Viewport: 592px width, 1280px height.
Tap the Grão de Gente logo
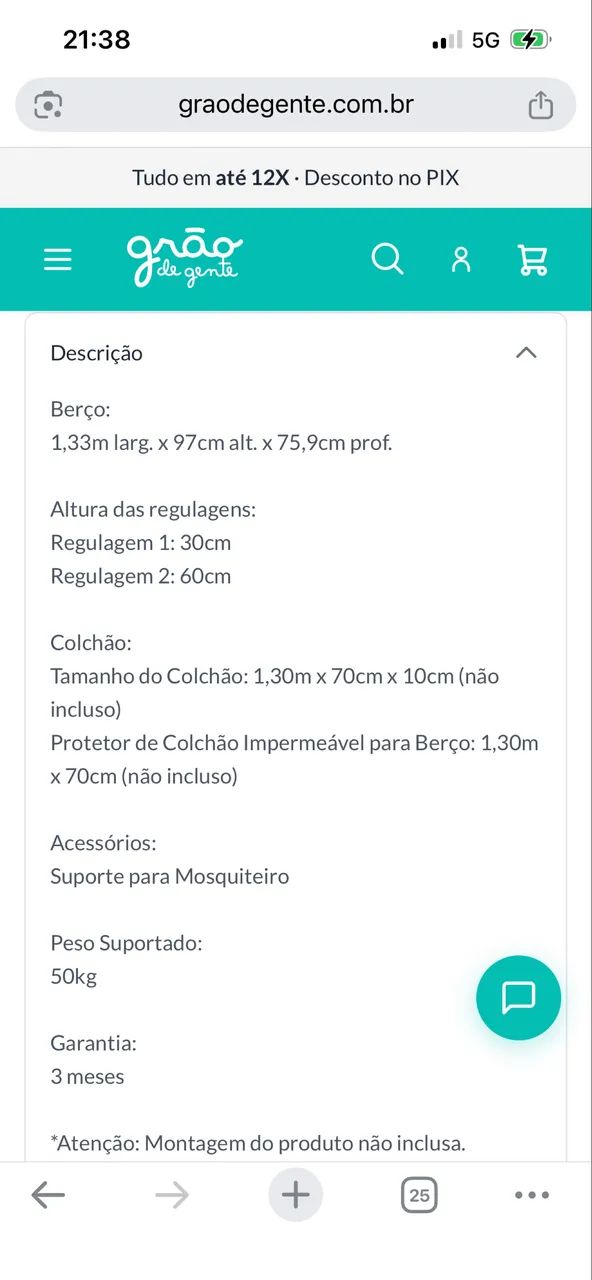pyautogui.click(x=184, y=260)
